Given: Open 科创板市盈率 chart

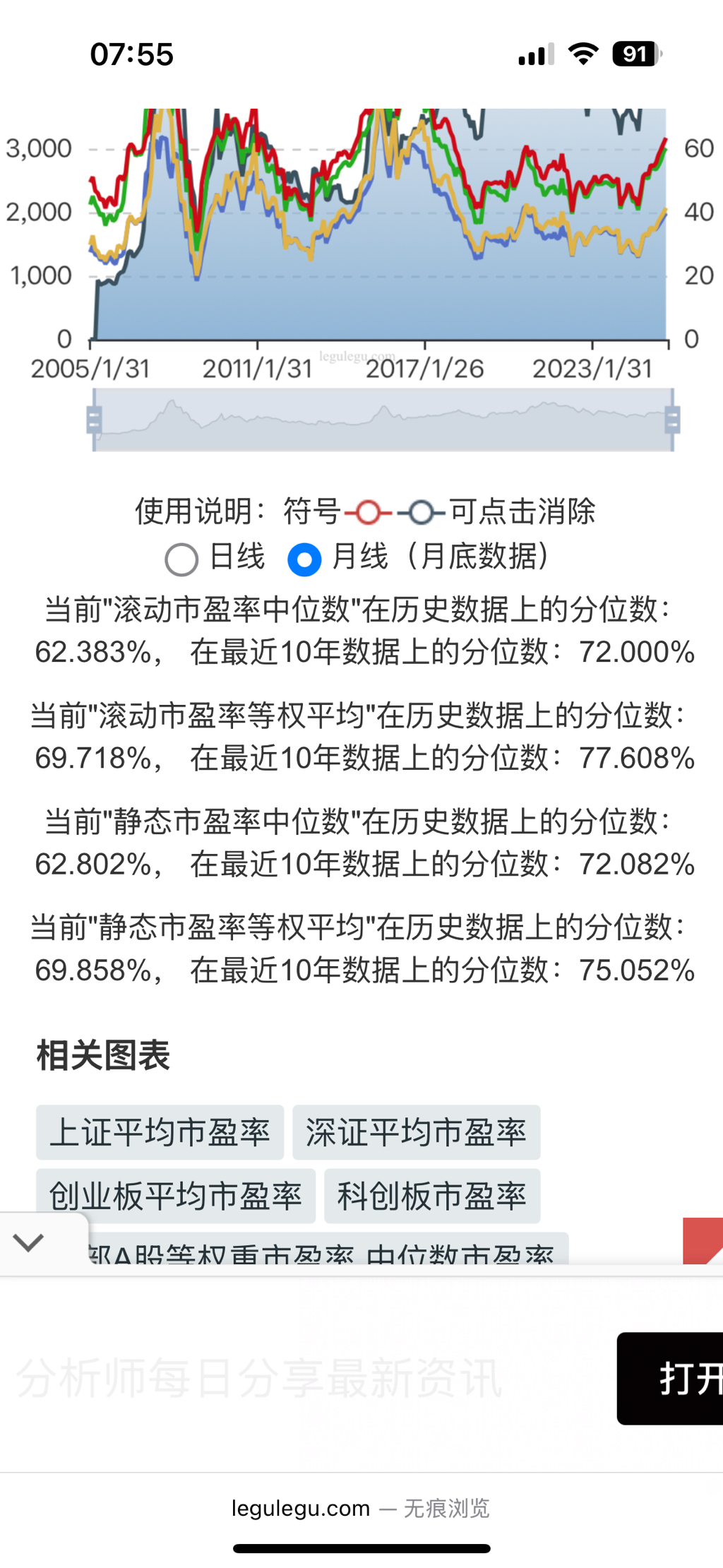Looking at the screenshot, I should (431, 1196).
